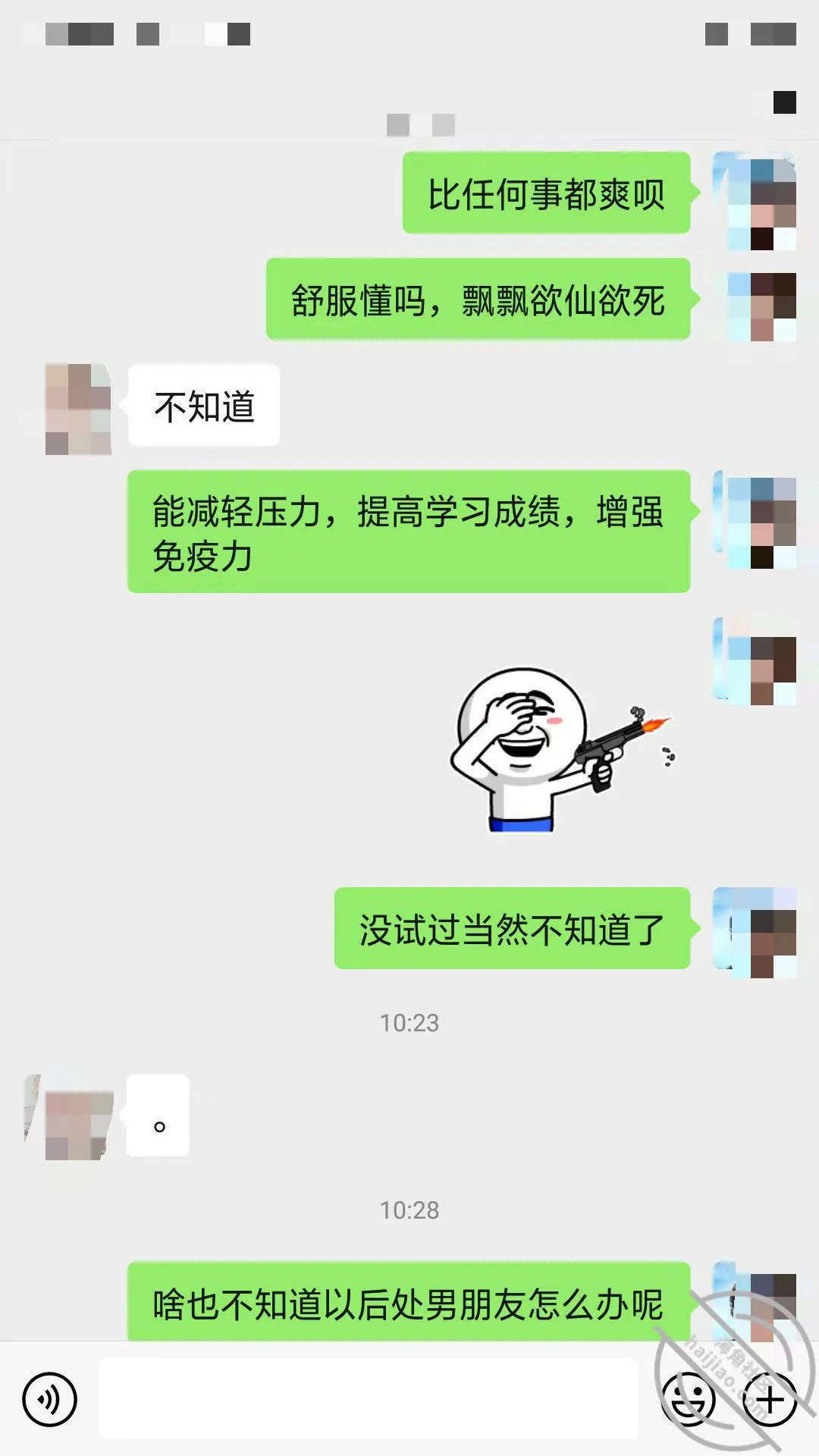
Task: Open the plus attachments menu
Action: coord(769,1399)
